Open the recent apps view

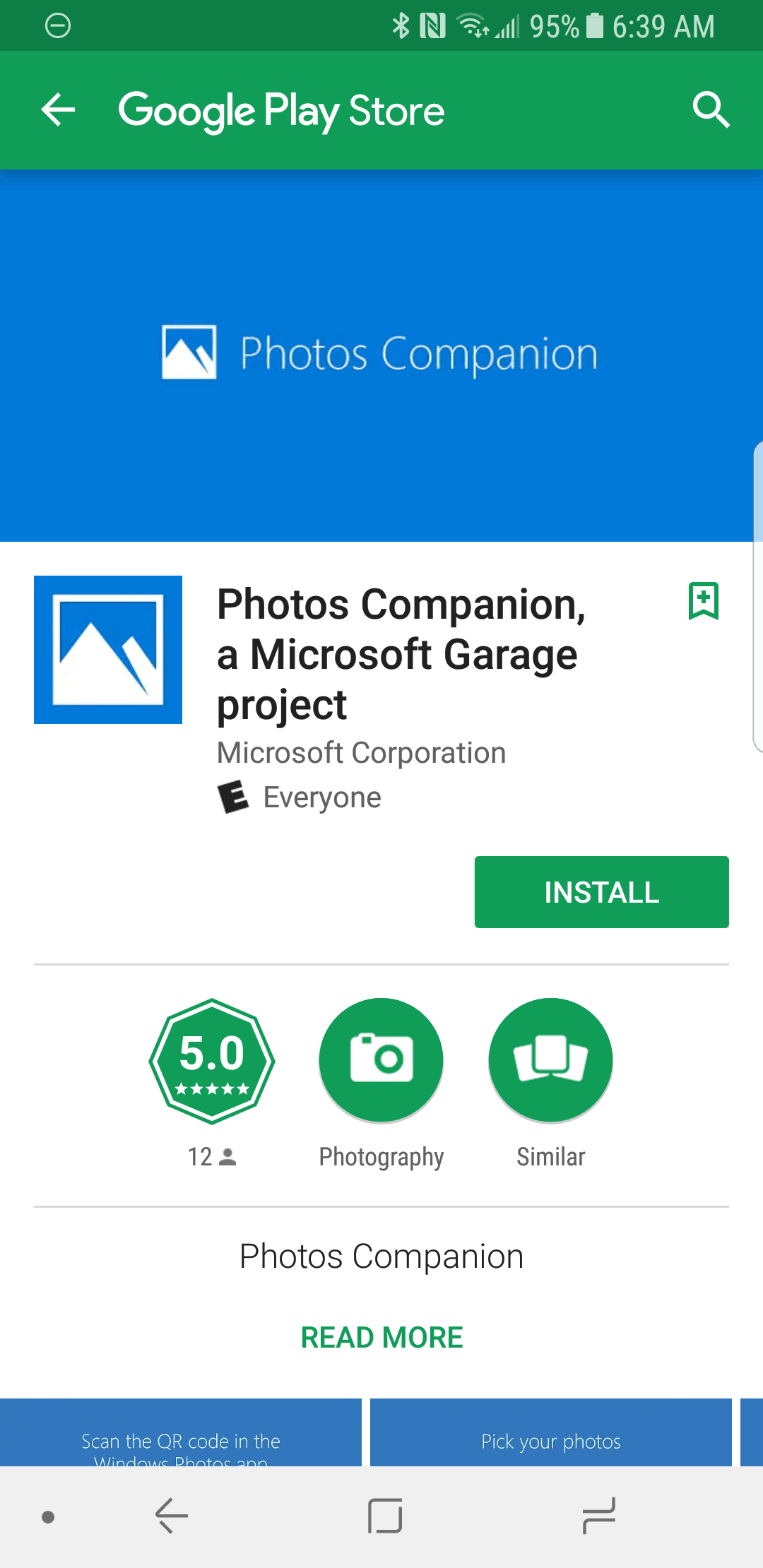coord(599,1516)
